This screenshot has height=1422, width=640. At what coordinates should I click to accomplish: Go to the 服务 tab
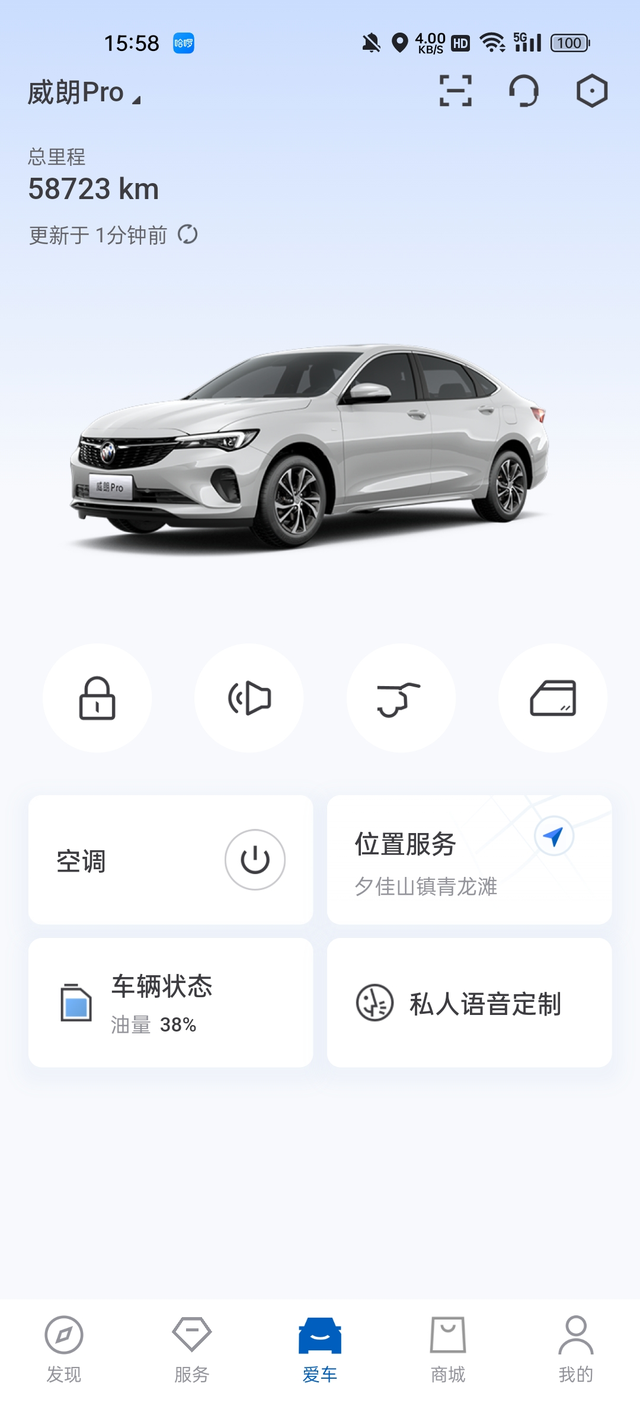(x=192, y=1349)
